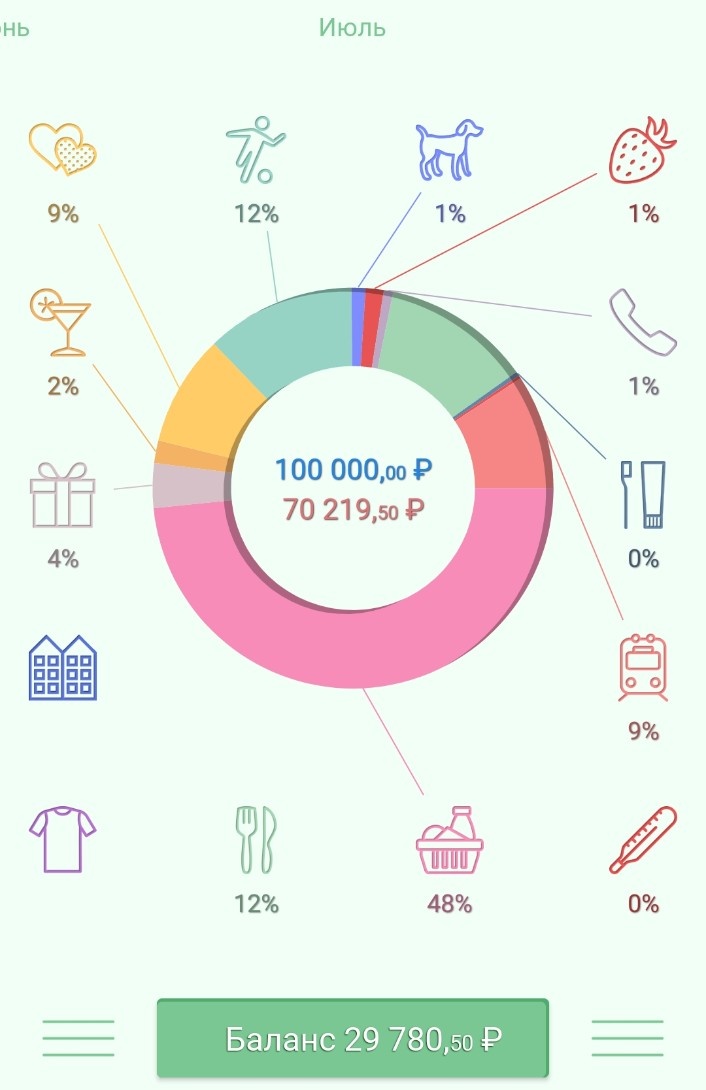Viewport: 706px width, 1090px height.
Task: Tap the thermometer health category
Action: [643, 840]
